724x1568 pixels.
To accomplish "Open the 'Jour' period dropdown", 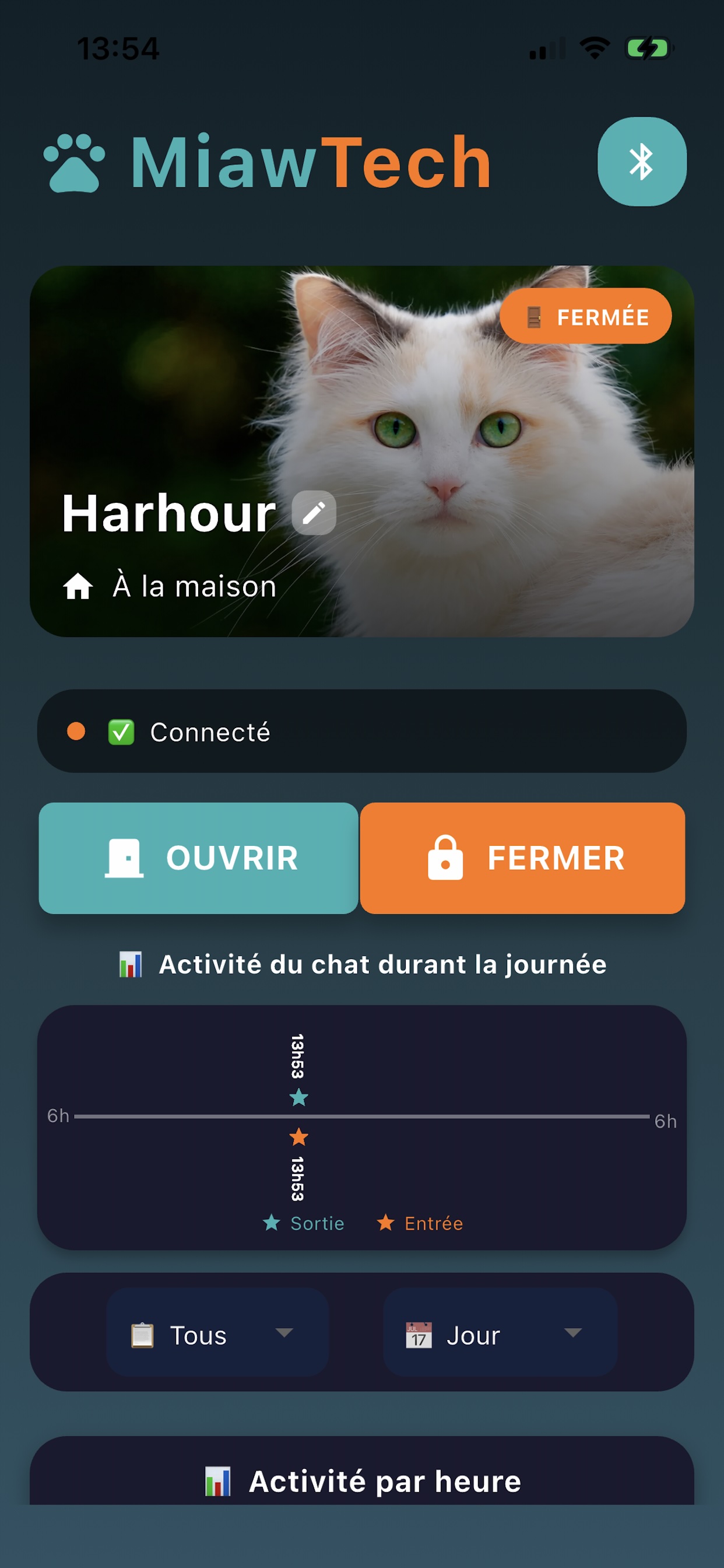I will coord(499,1335).
